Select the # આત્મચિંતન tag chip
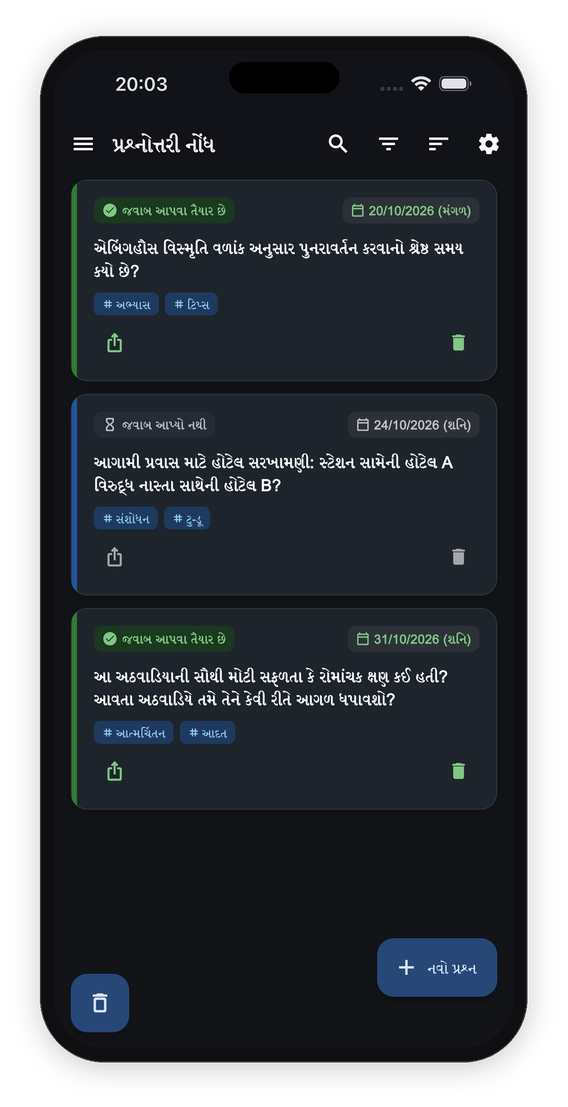 (133, 733)
